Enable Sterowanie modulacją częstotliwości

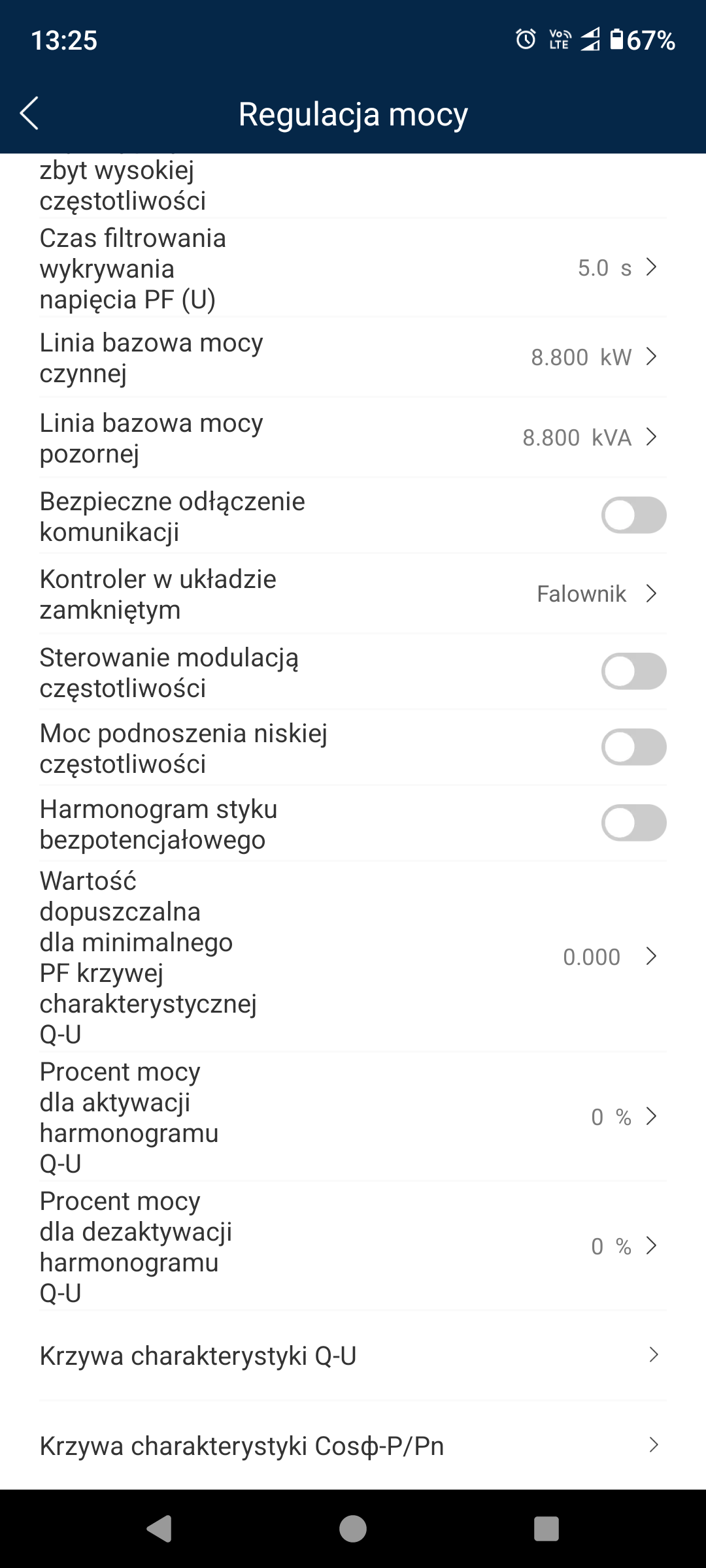click(633, 672)
